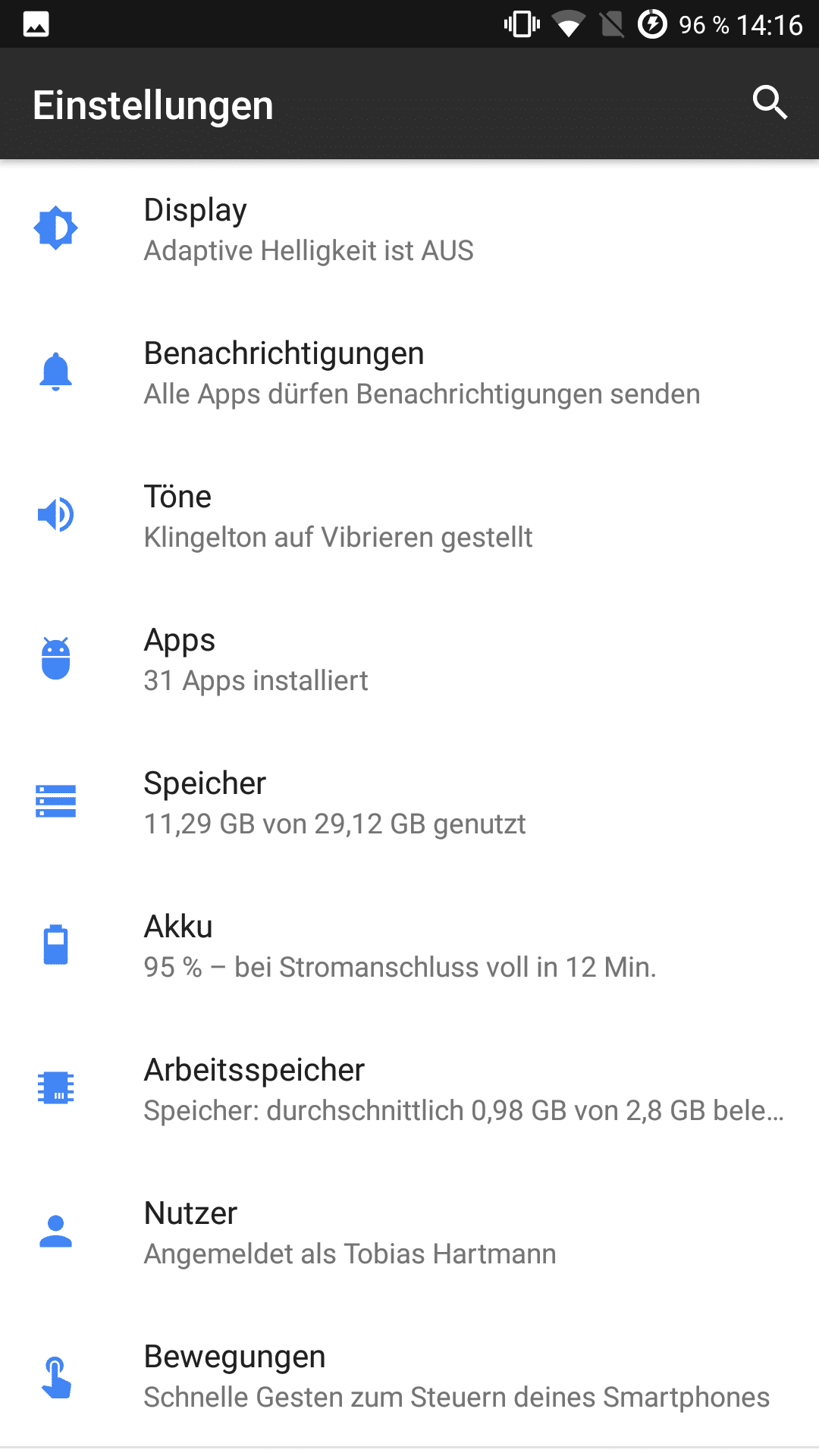Select the Arbeitsspeicher row
The height and width of the screenshot is (1456, 819).
click(x=409, y=1089)
